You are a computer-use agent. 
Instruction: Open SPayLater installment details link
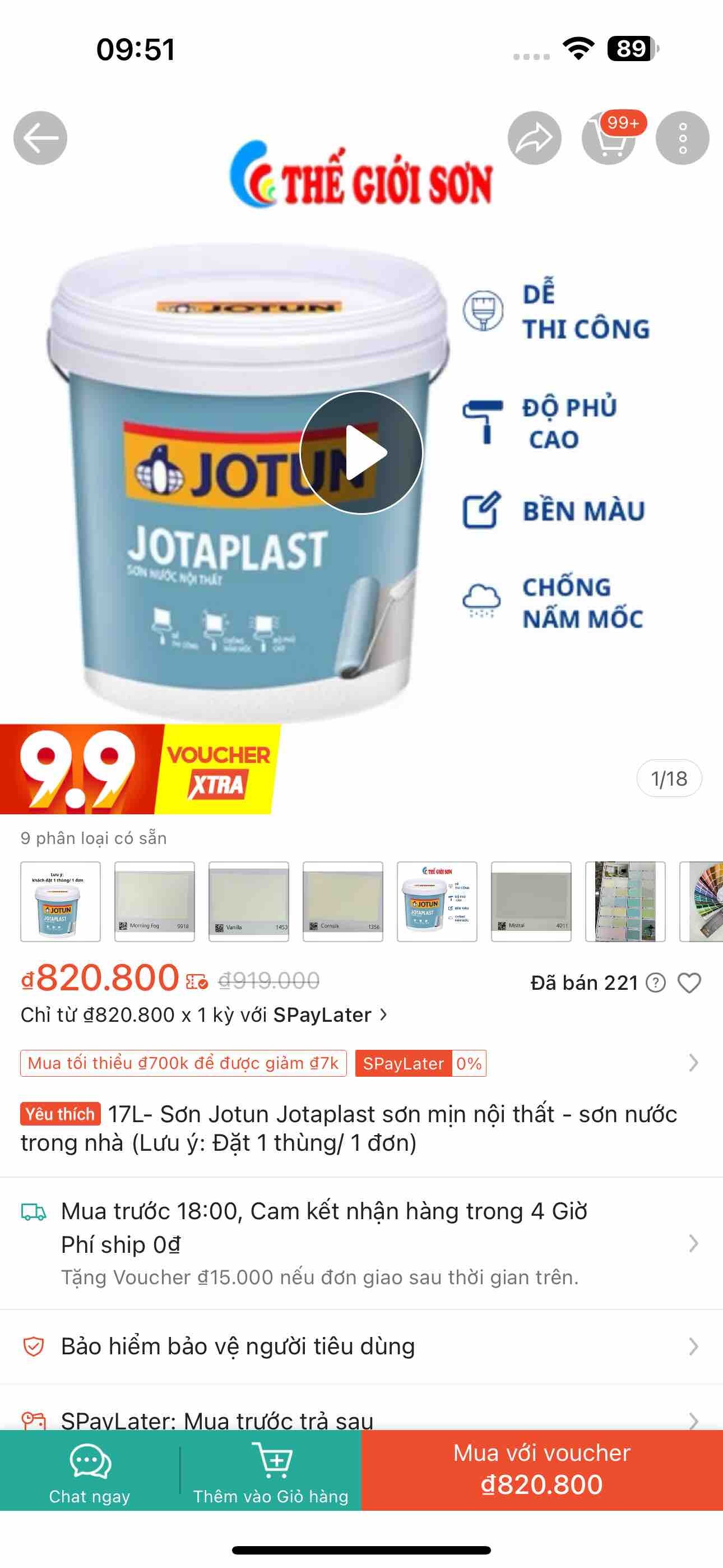coord(205,1014)
